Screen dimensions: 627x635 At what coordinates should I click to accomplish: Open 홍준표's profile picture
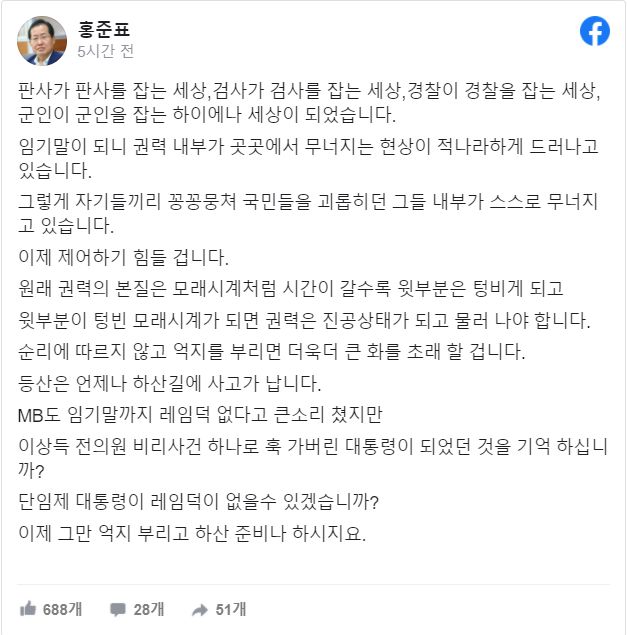coord(42,40)
